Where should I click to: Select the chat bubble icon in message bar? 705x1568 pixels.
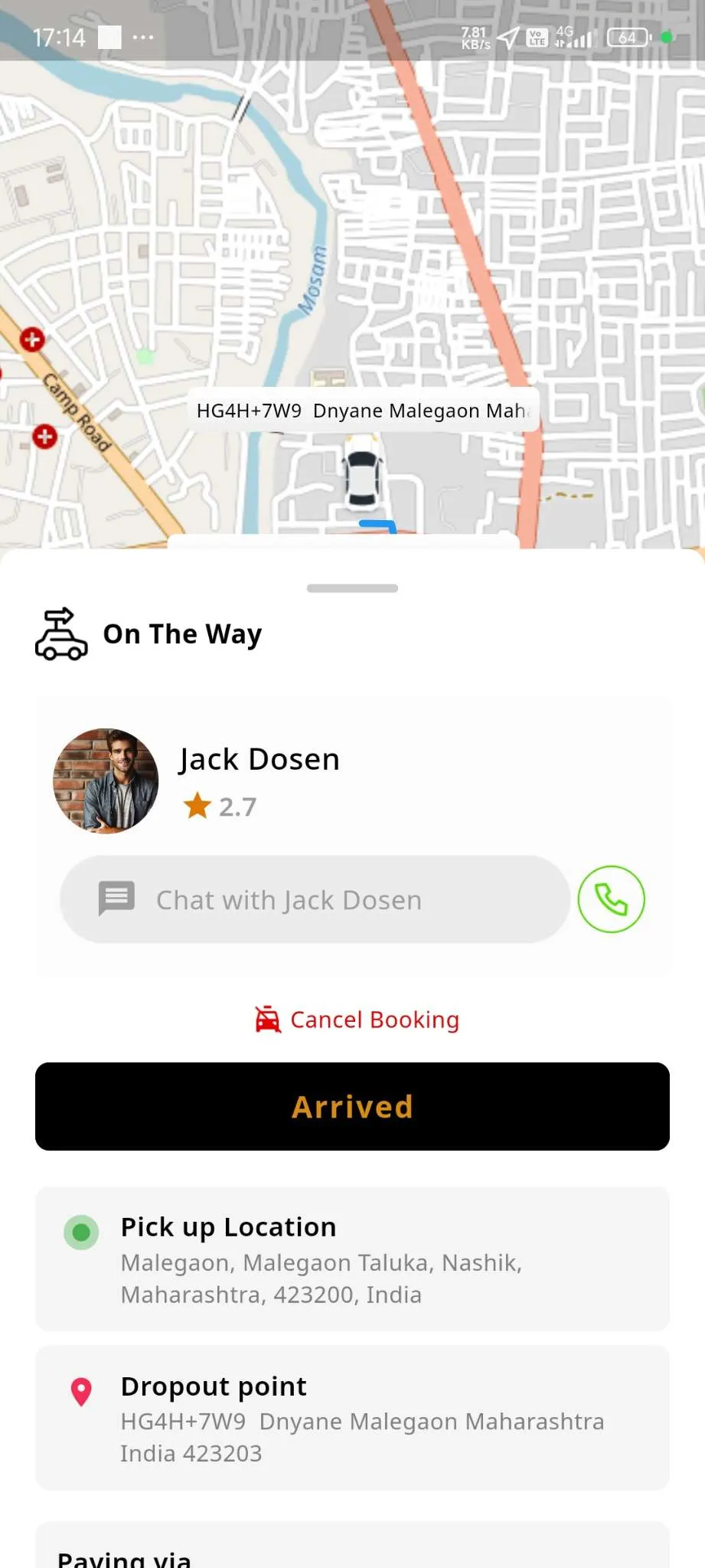[116, 898]
